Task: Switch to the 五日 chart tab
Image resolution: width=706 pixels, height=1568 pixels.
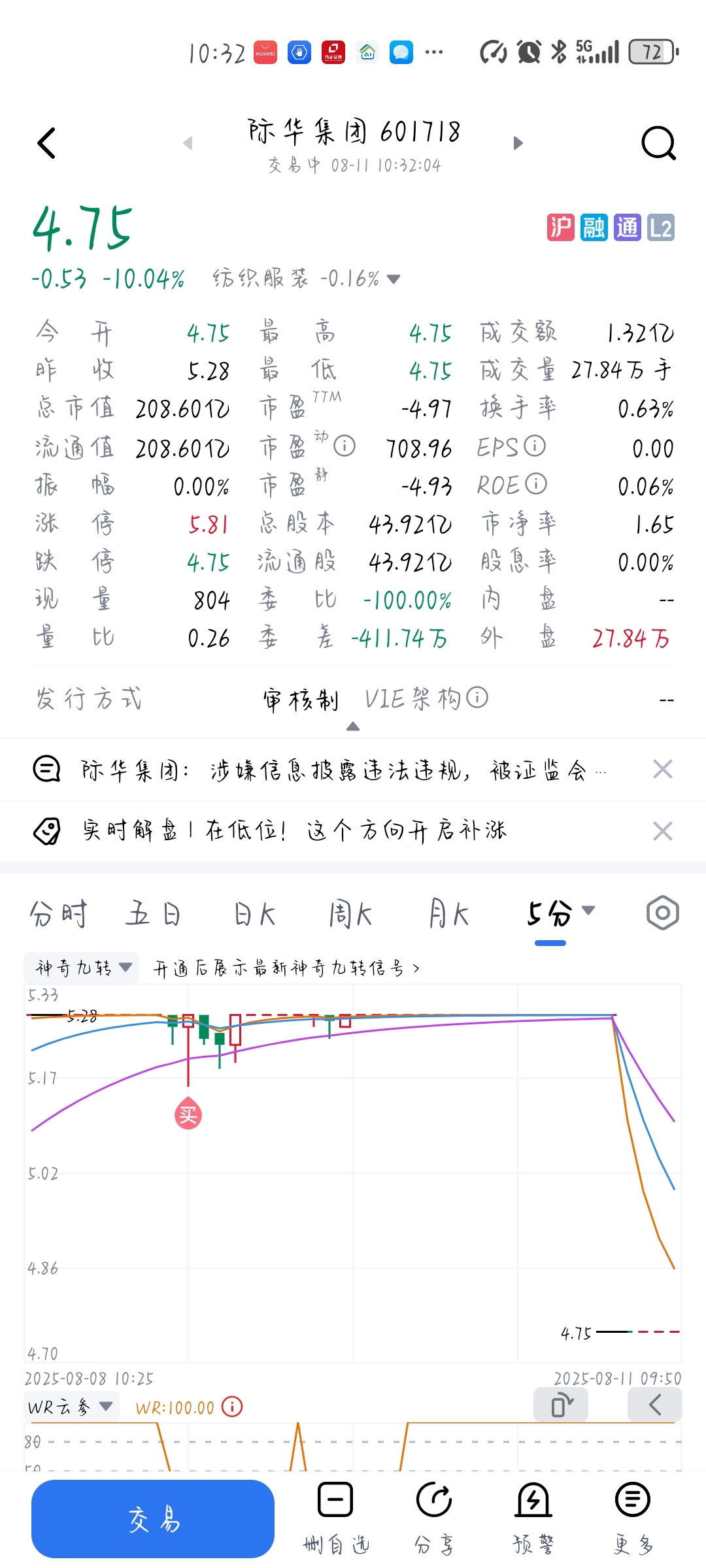Action: (154, 914)
